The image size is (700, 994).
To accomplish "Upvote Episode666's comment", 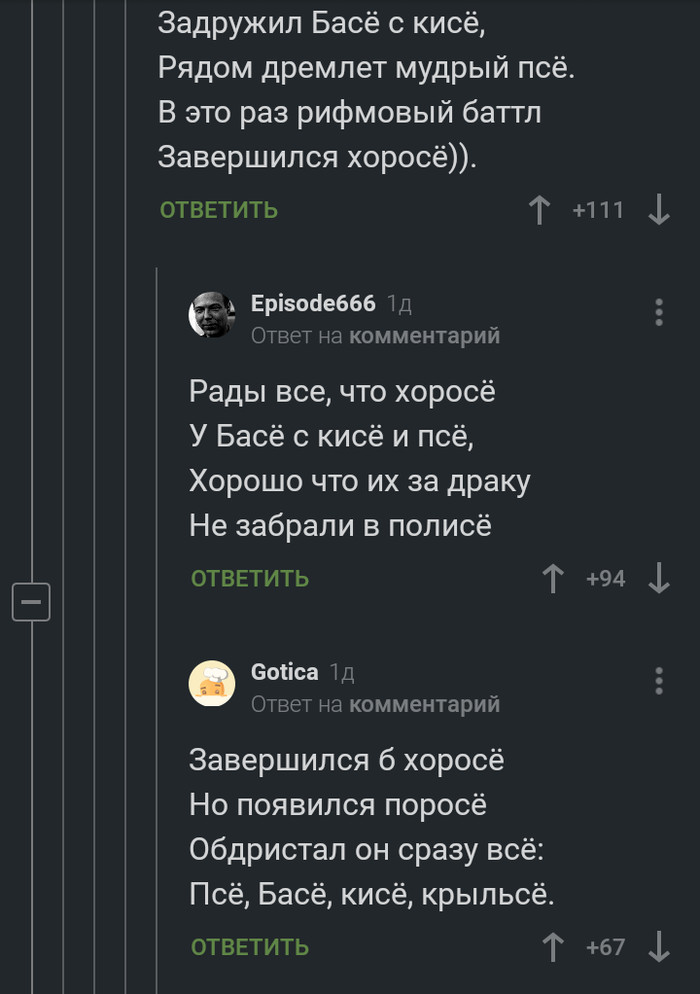I will pyautogui.click(x=553, y=578).
